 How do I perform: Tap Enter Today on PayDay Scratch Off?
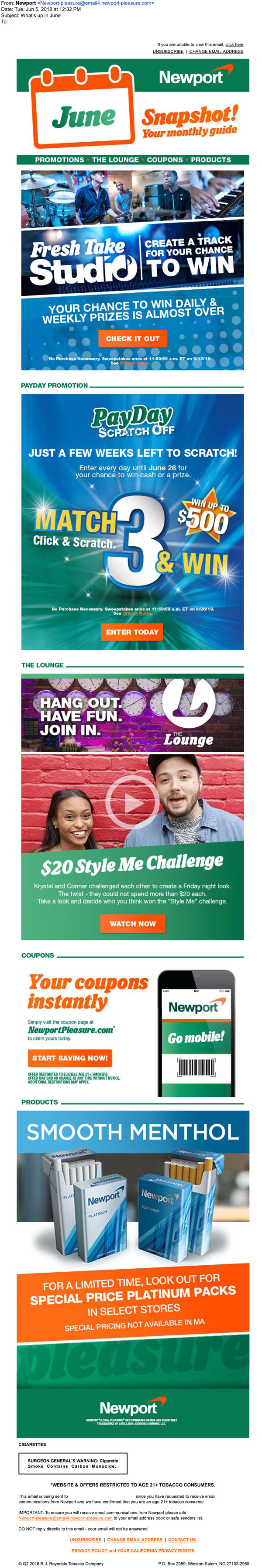click(x=132, y=632)
